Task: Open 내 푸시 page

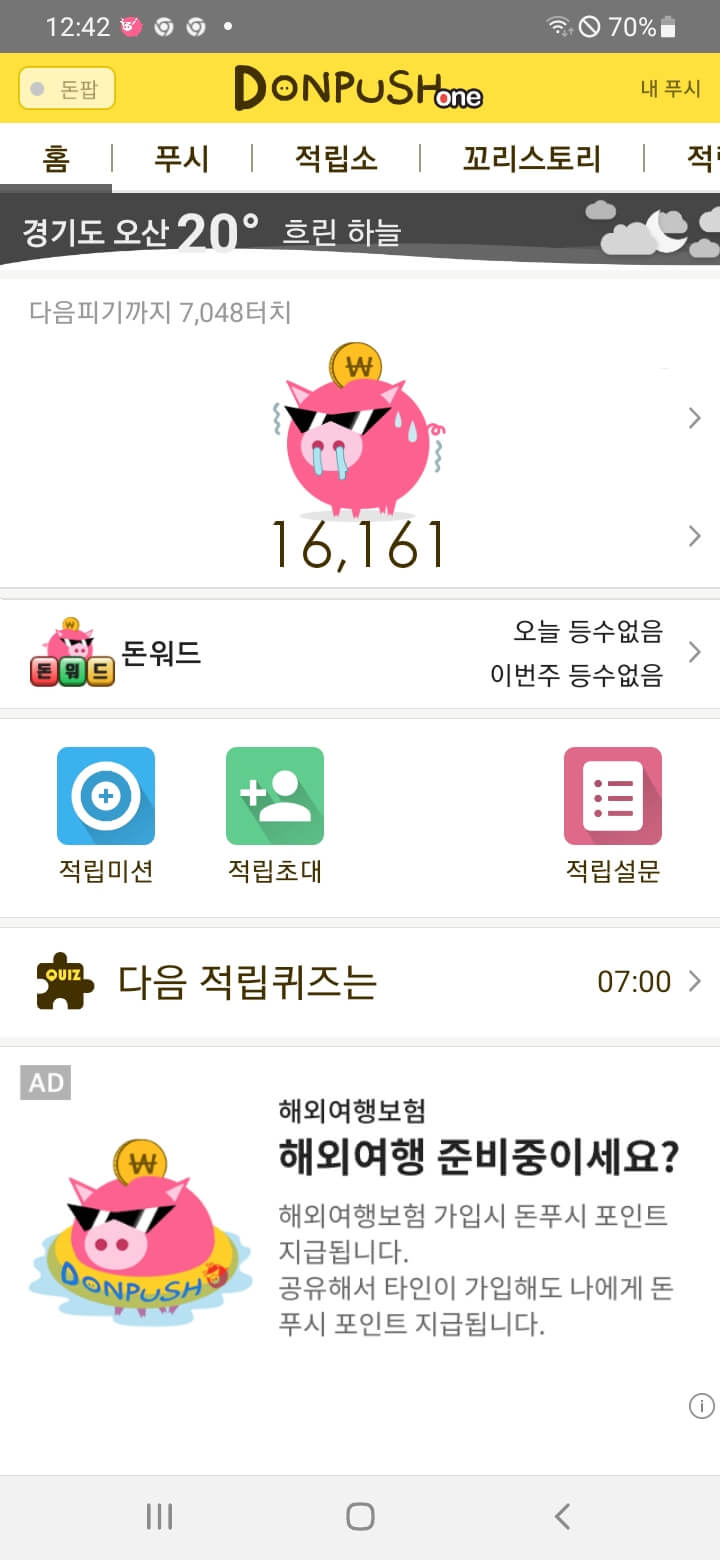Action: pos(670,89)
